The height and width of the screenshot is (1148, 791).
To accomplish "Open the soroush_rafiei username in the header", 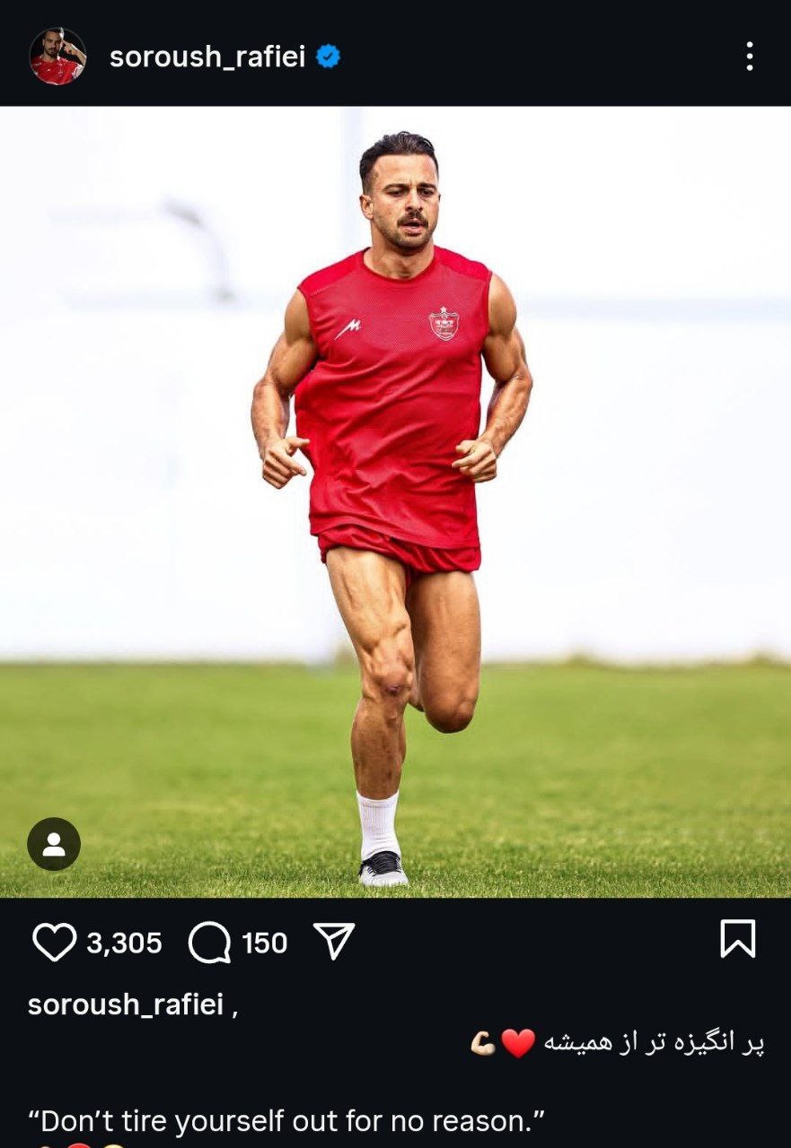I will coord(207,57).
